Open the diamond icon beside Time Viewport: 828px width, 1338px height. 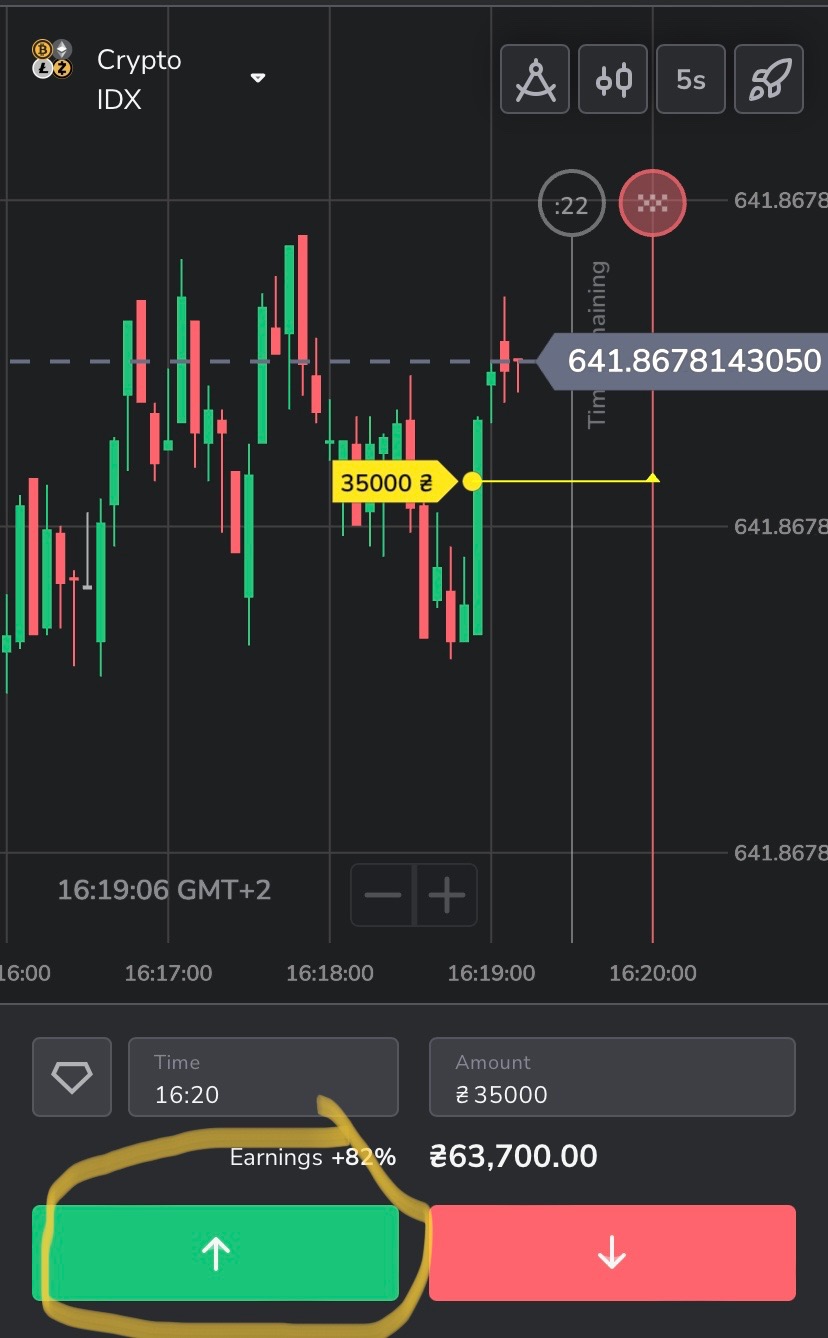[x=72, y=1077]
